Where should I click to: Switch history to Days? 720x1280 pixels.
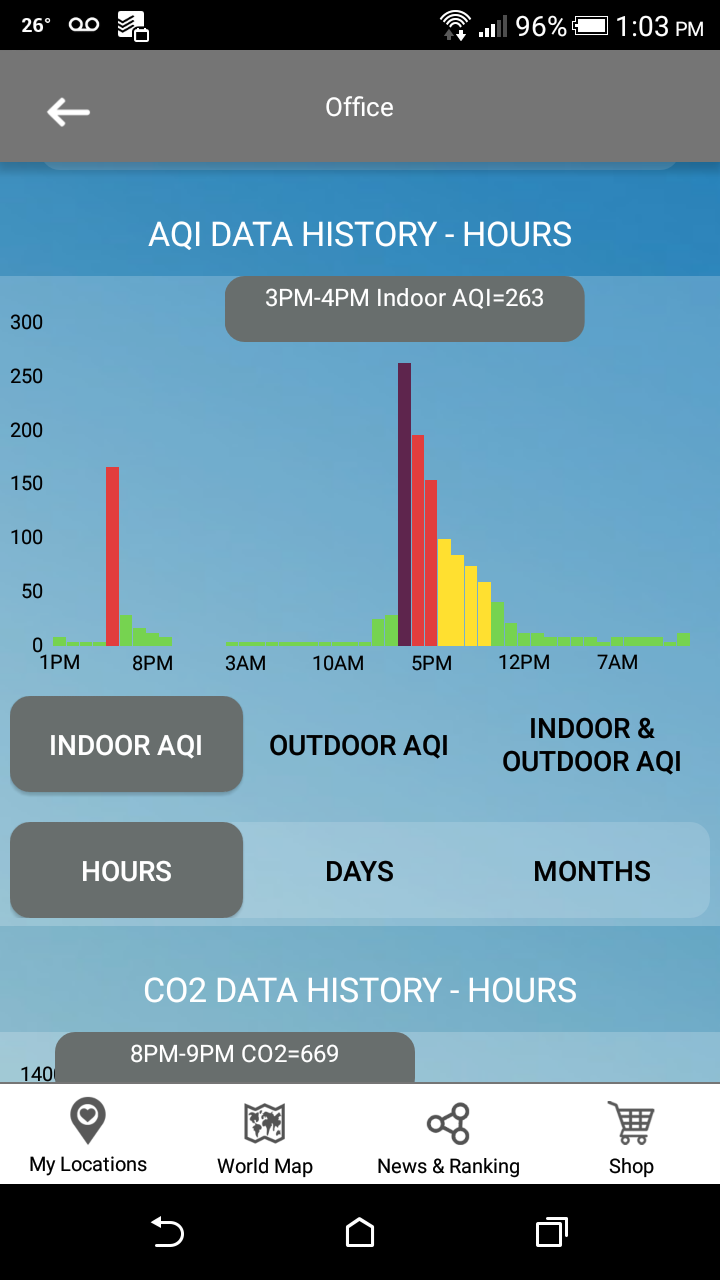pos(359,871)
